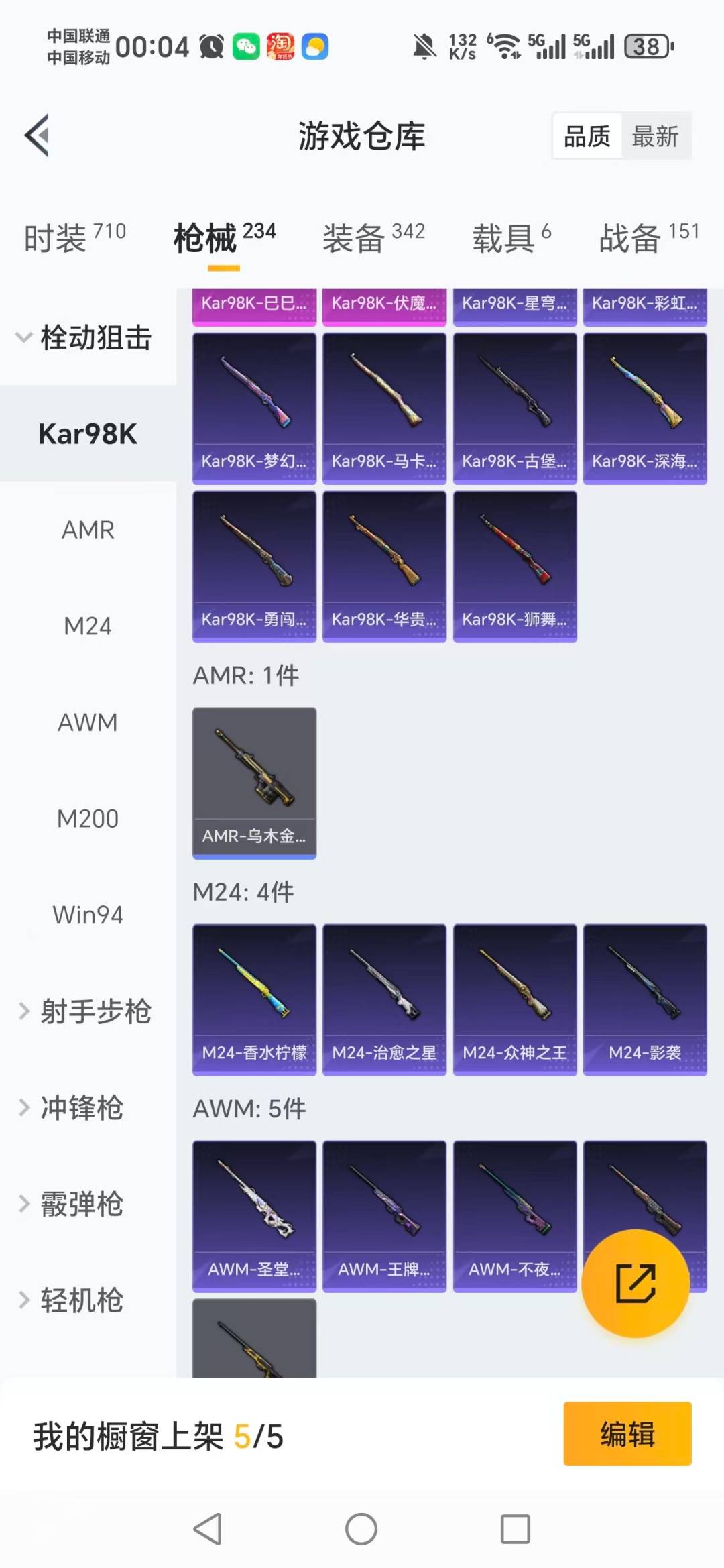724x1568 pixels.
Task: Open the 装备 tab
Action: tap(373, 238)
